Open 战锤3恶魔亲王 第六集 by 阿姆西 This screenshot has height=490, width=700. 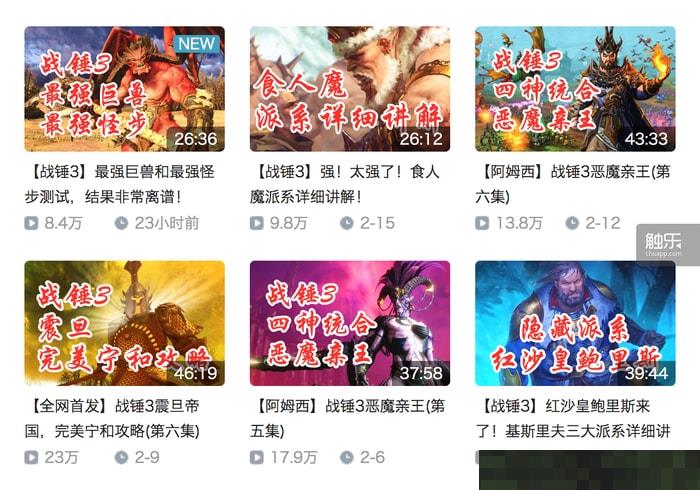click(x=575, y=89)
